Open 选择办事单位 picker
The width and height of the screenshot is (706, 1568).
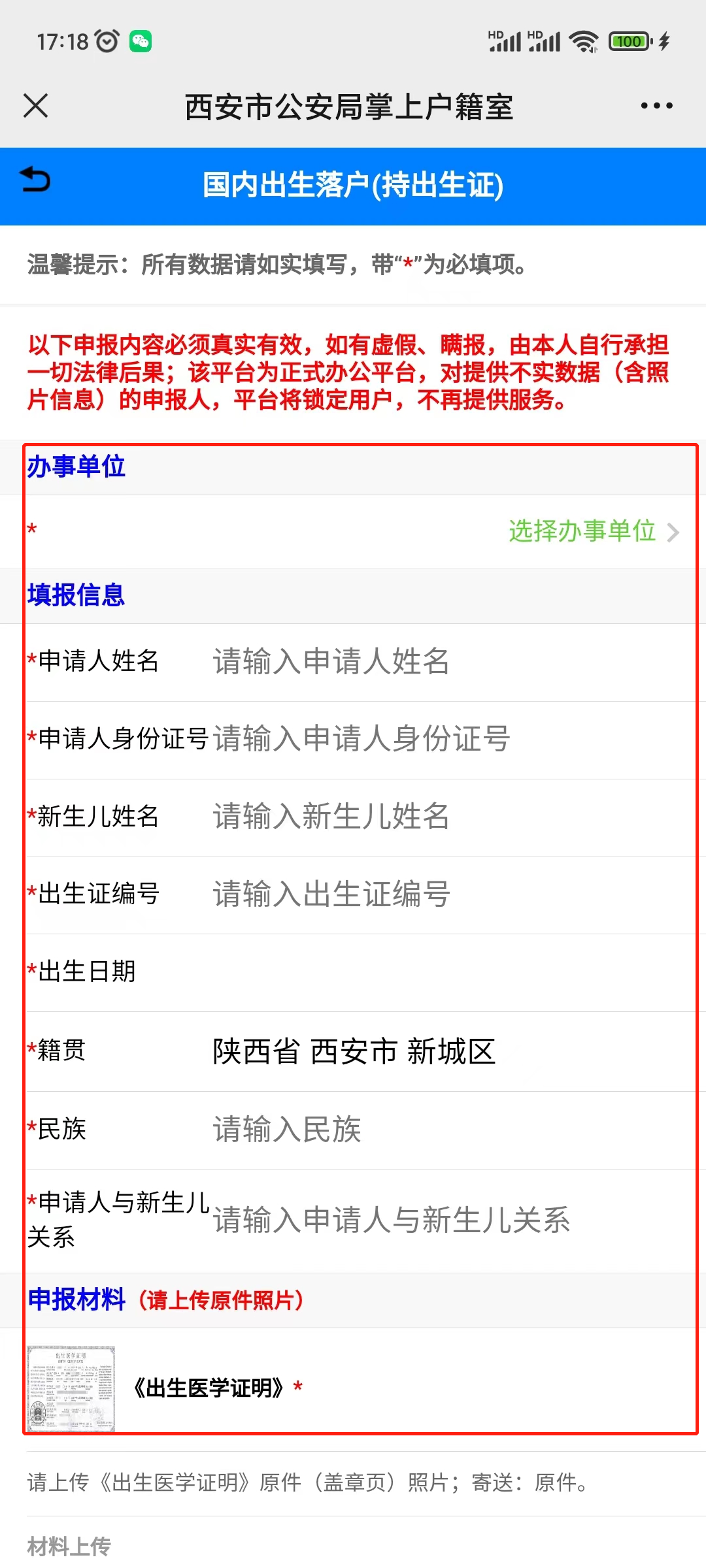pos(592,531)
